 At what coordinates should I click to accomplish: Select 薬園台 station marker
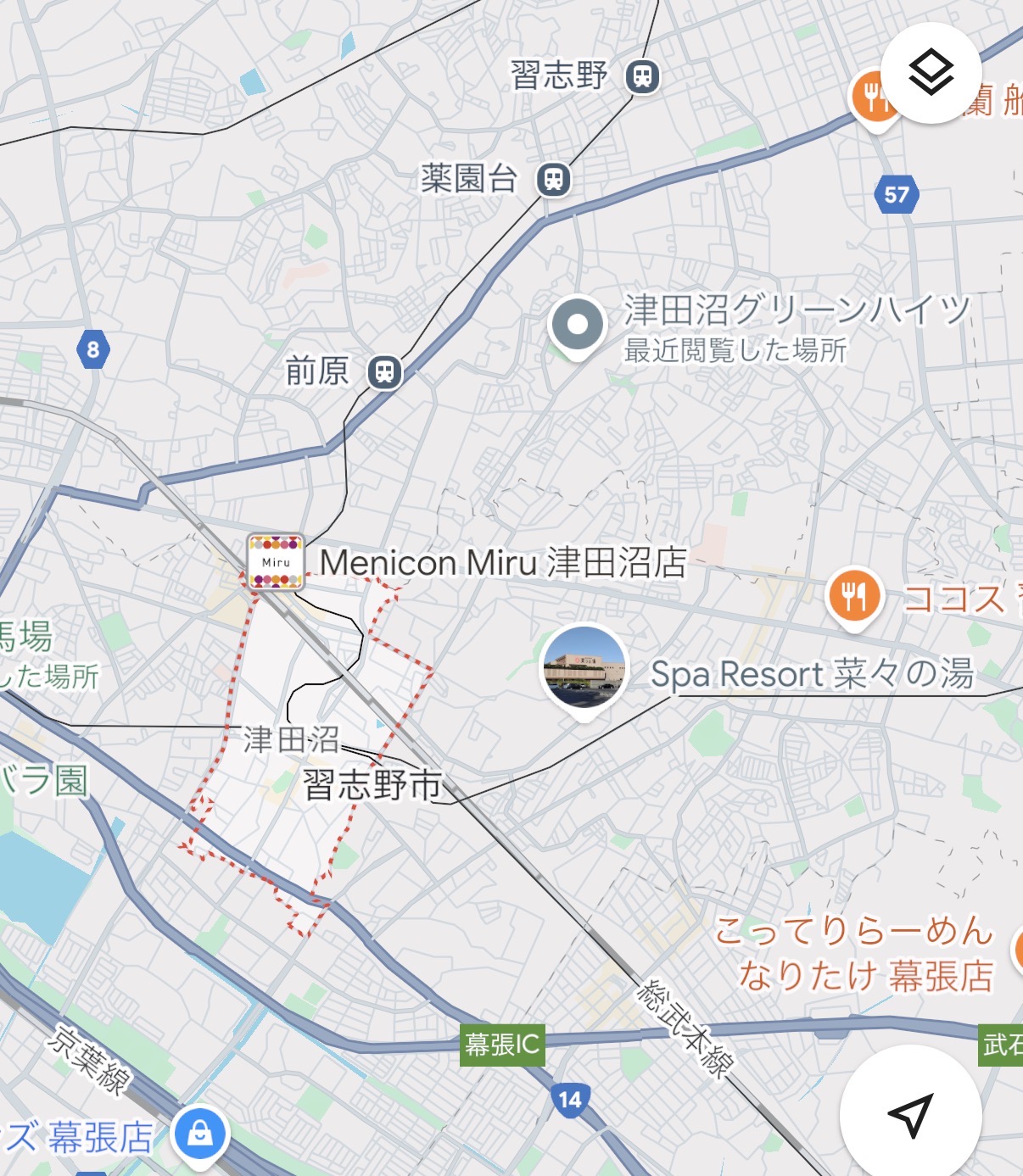[x=554, y=179]
